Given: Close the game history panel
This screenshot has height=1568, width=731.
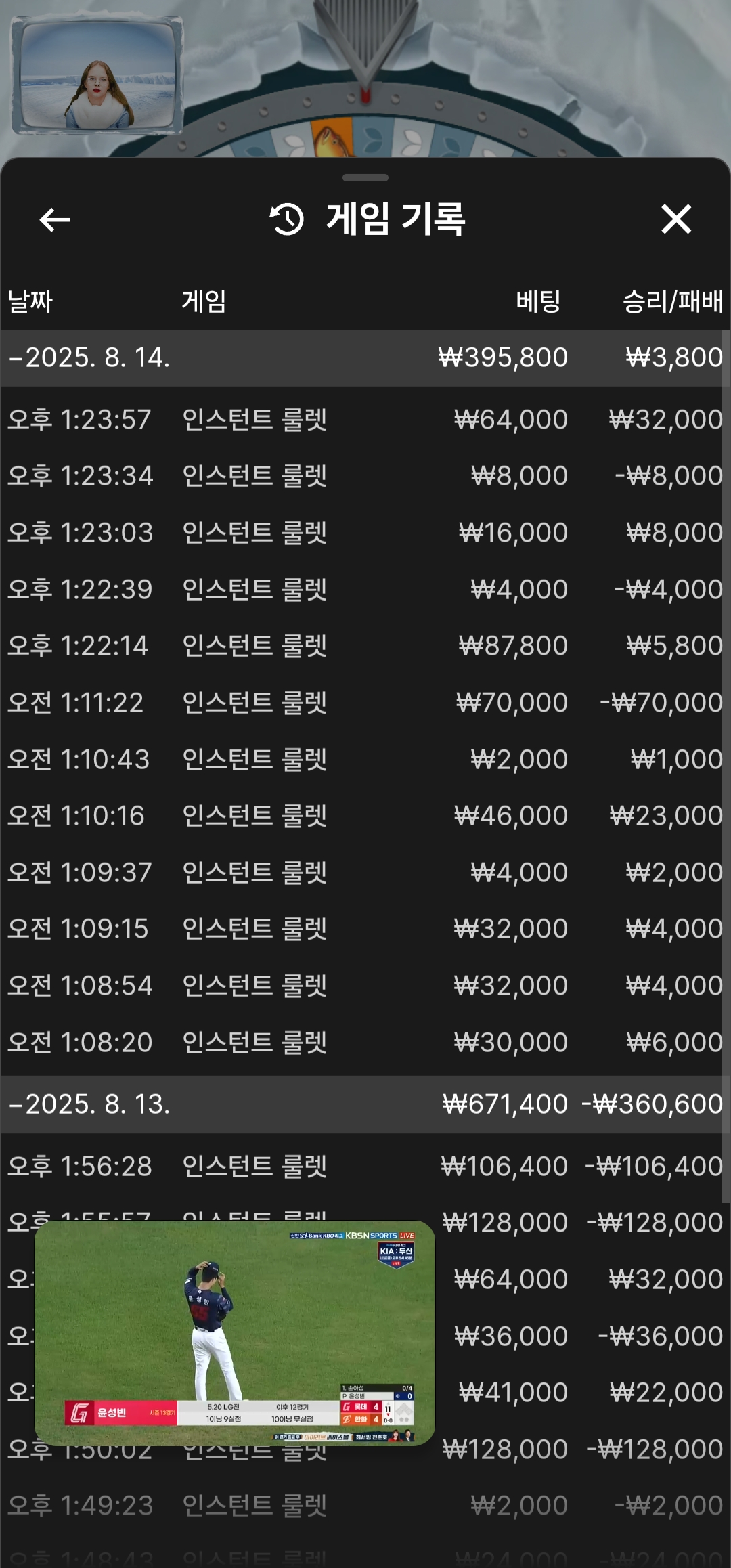Looking at the screenshot, I should (x=675, y=219).
